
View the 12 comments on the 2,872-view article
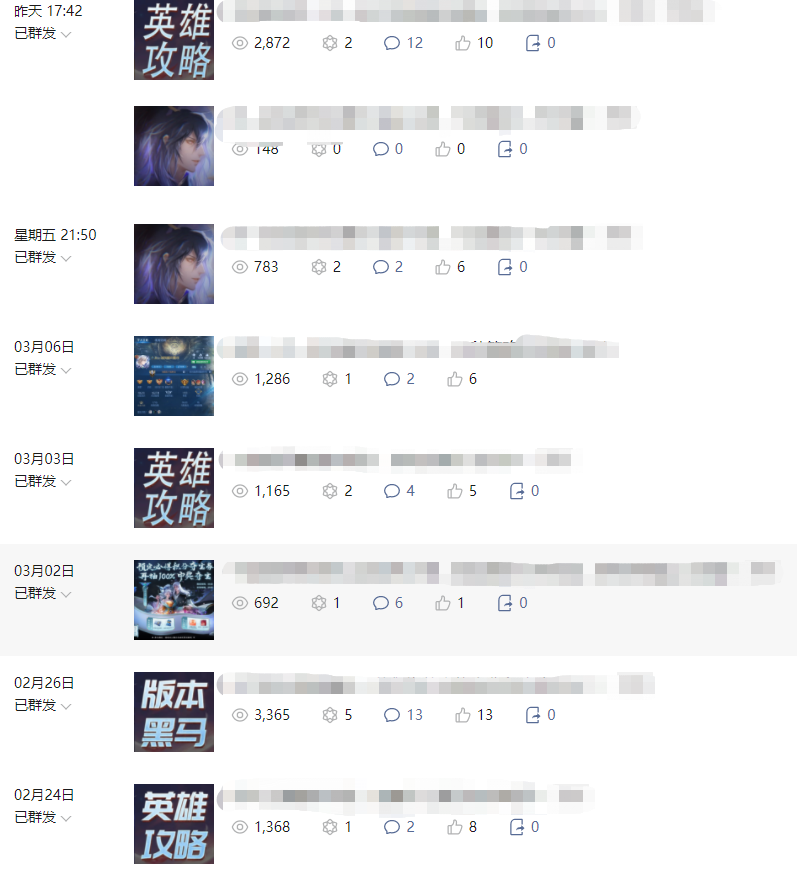(404, 43)
